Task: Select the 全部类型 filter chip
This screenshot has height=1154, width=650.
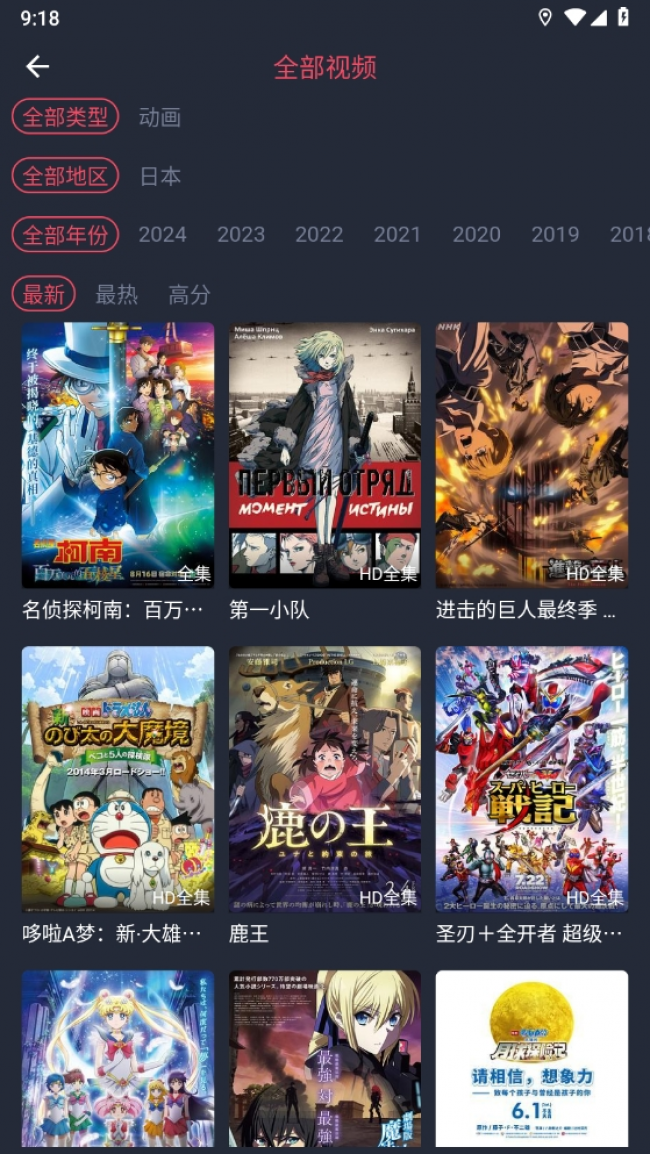Action: point(66,117)
